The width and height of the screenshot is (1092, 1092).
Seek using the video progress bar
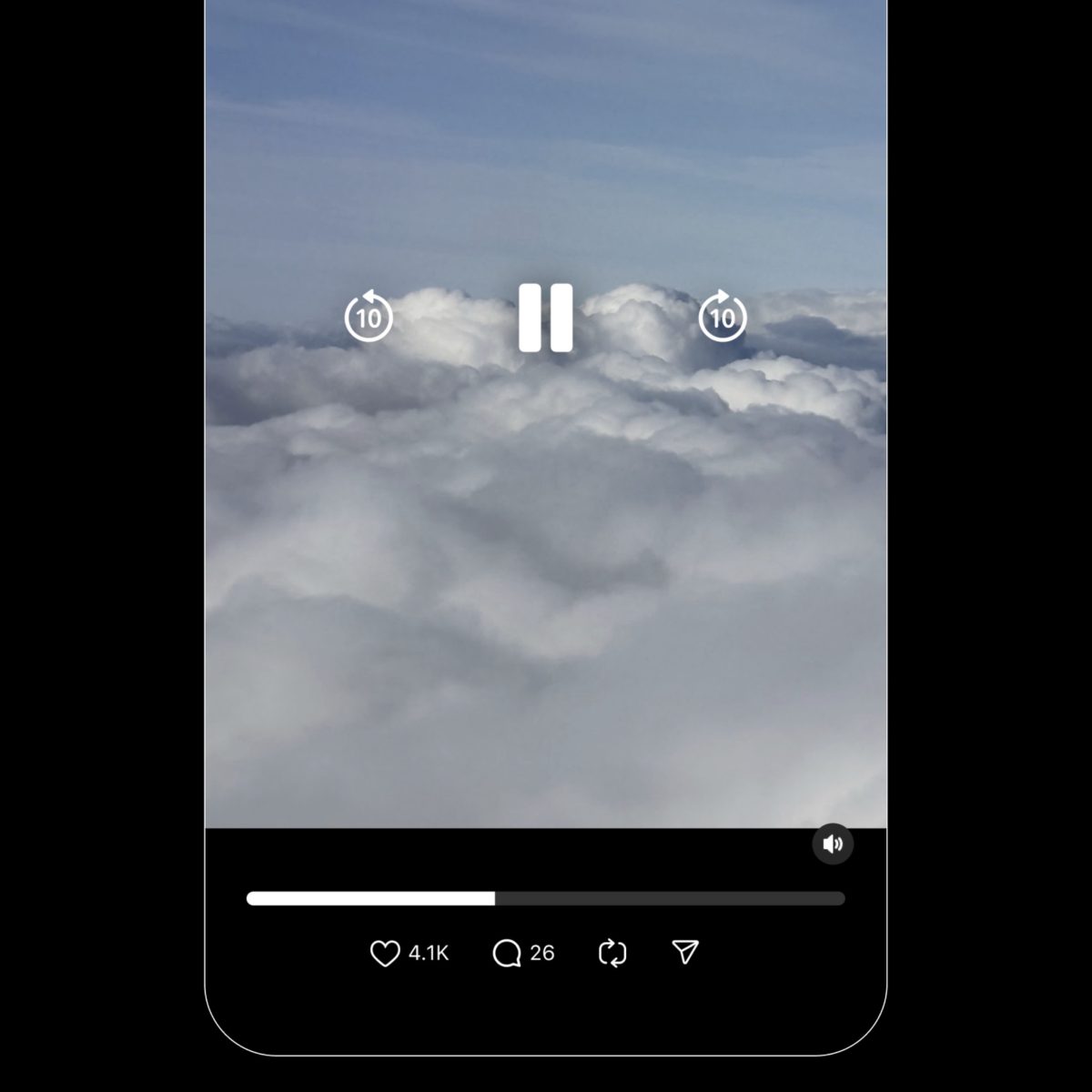pyautogui.click(x=546, y=898)
